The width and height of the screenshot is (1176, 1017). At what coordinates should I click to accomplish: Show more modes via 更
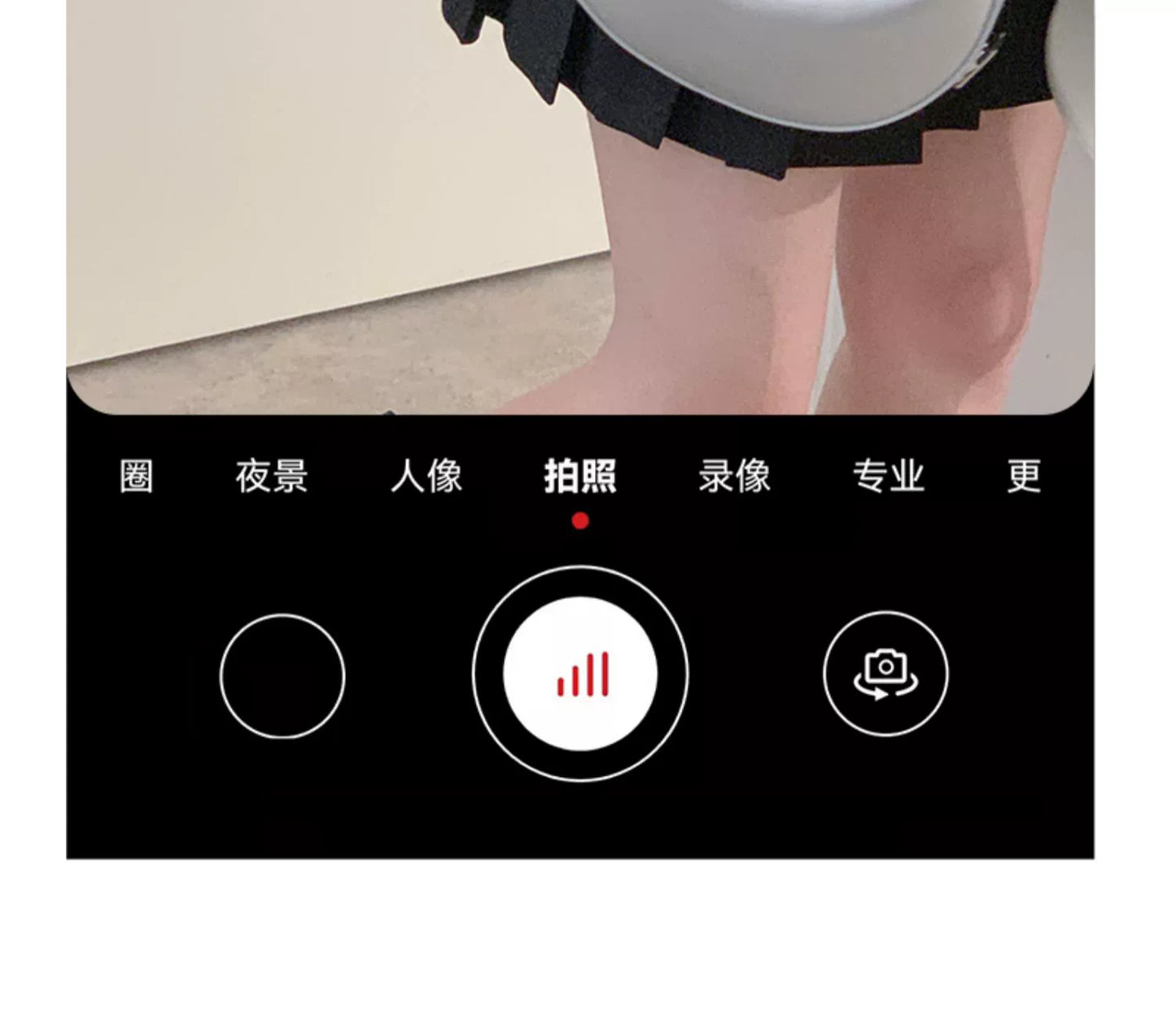(x=1024, y=476)
